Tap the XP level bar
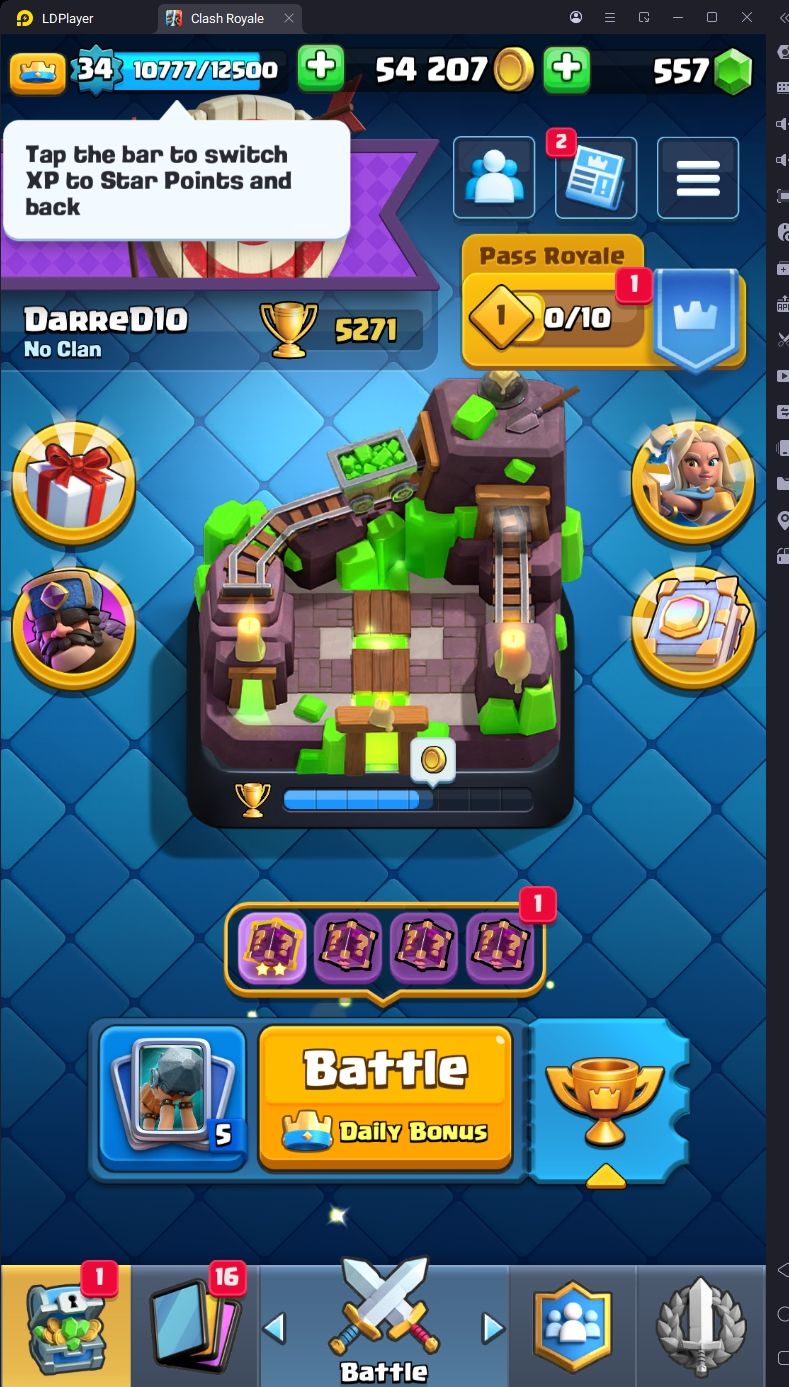Viewport: 789px width, 1387px height. 190,69
